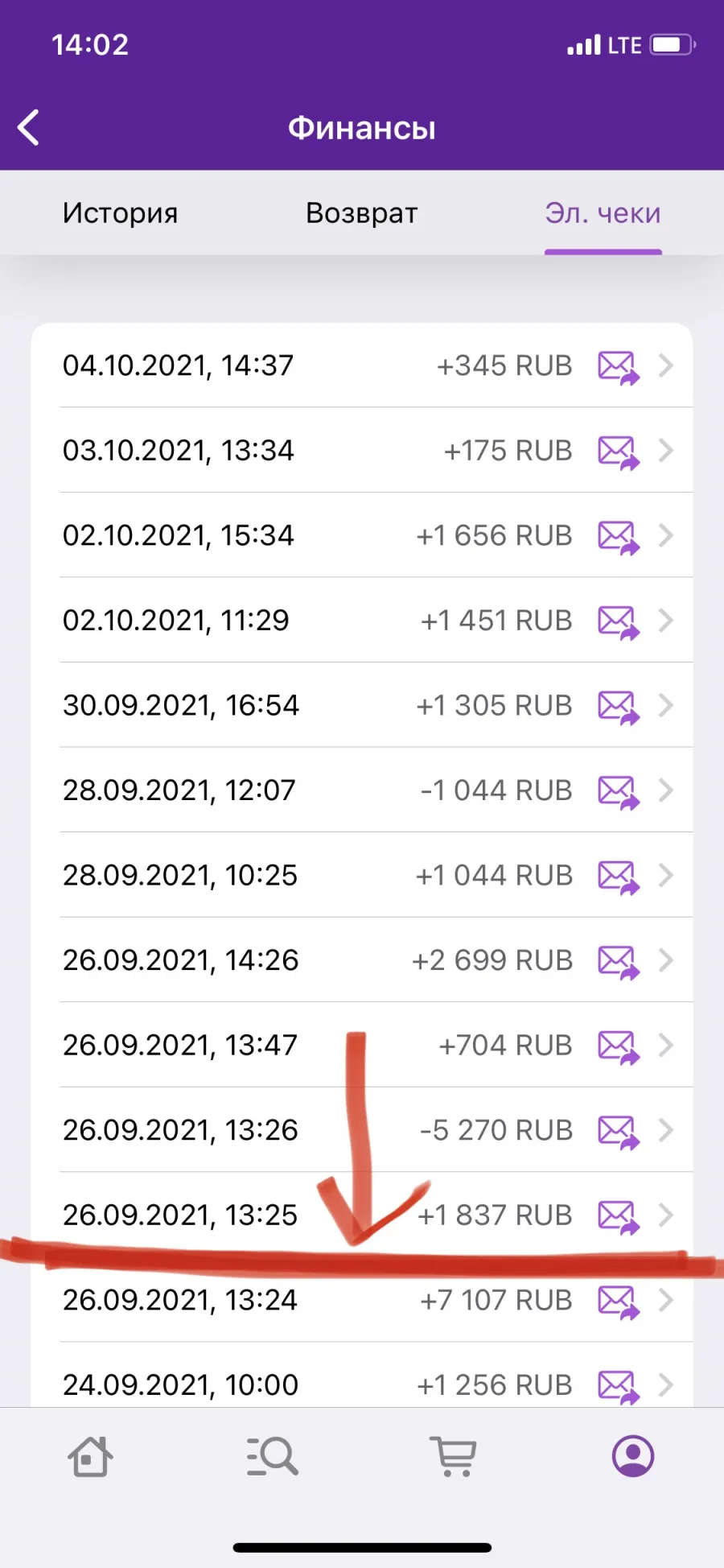Open the catalog search tab

(272, 1456)
